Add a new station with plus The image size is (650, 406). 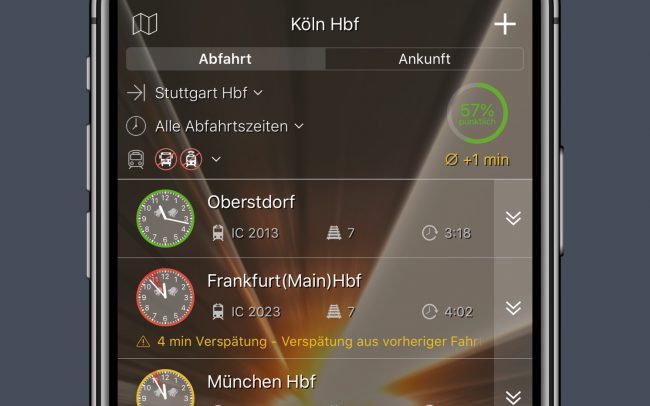point(505,24)
